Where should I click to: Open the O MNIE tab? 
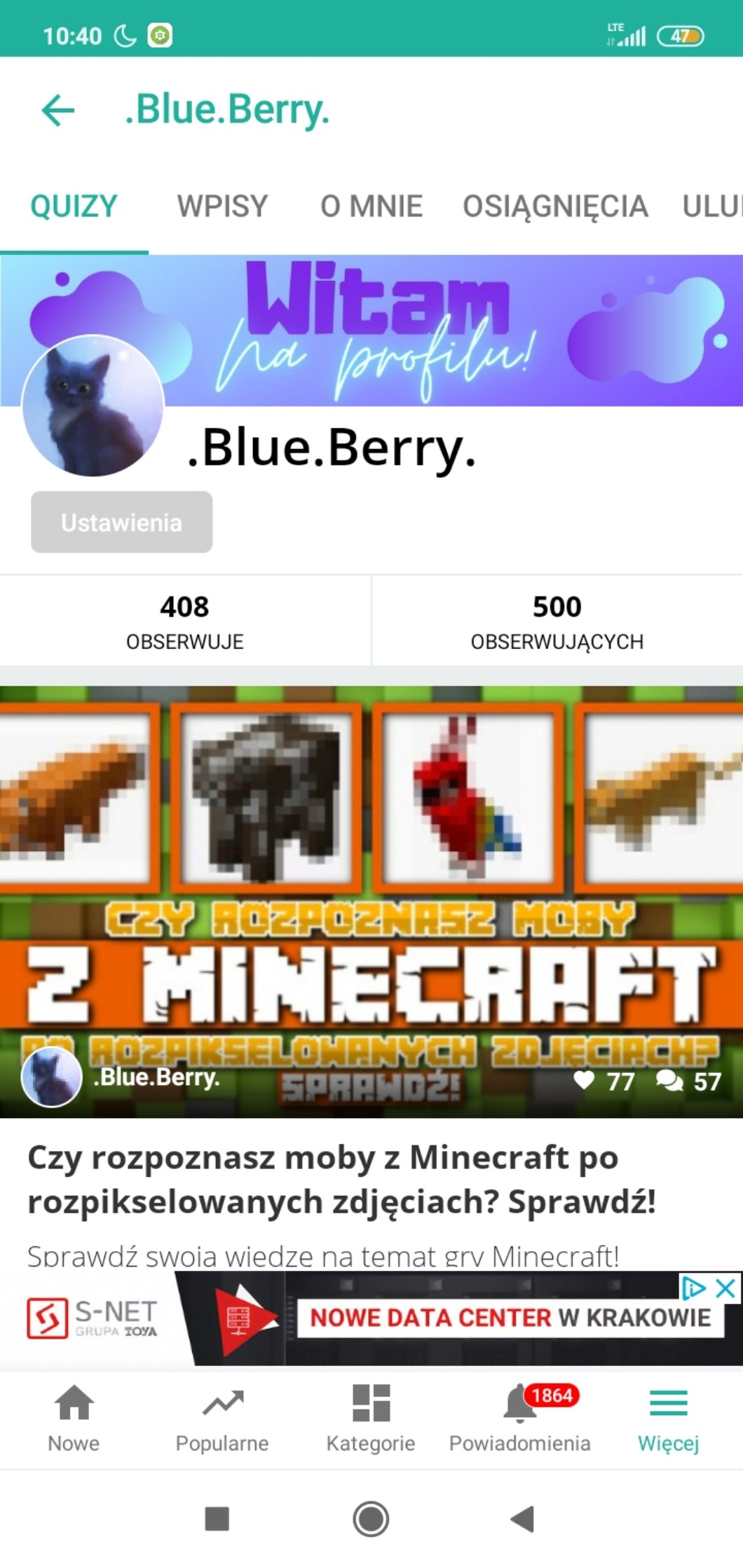click(371, 206)
